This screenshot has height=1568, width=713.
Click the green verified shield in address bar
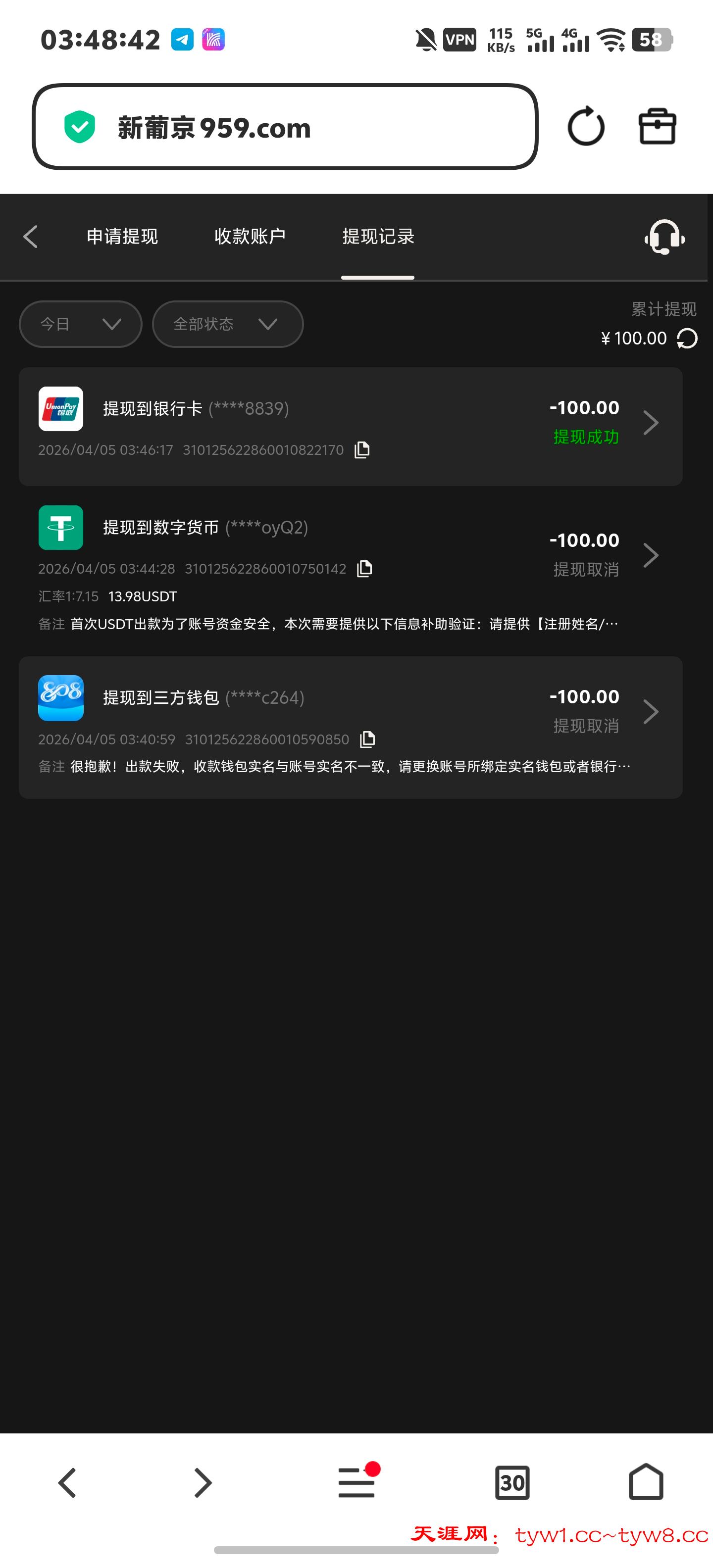[79, 127]
